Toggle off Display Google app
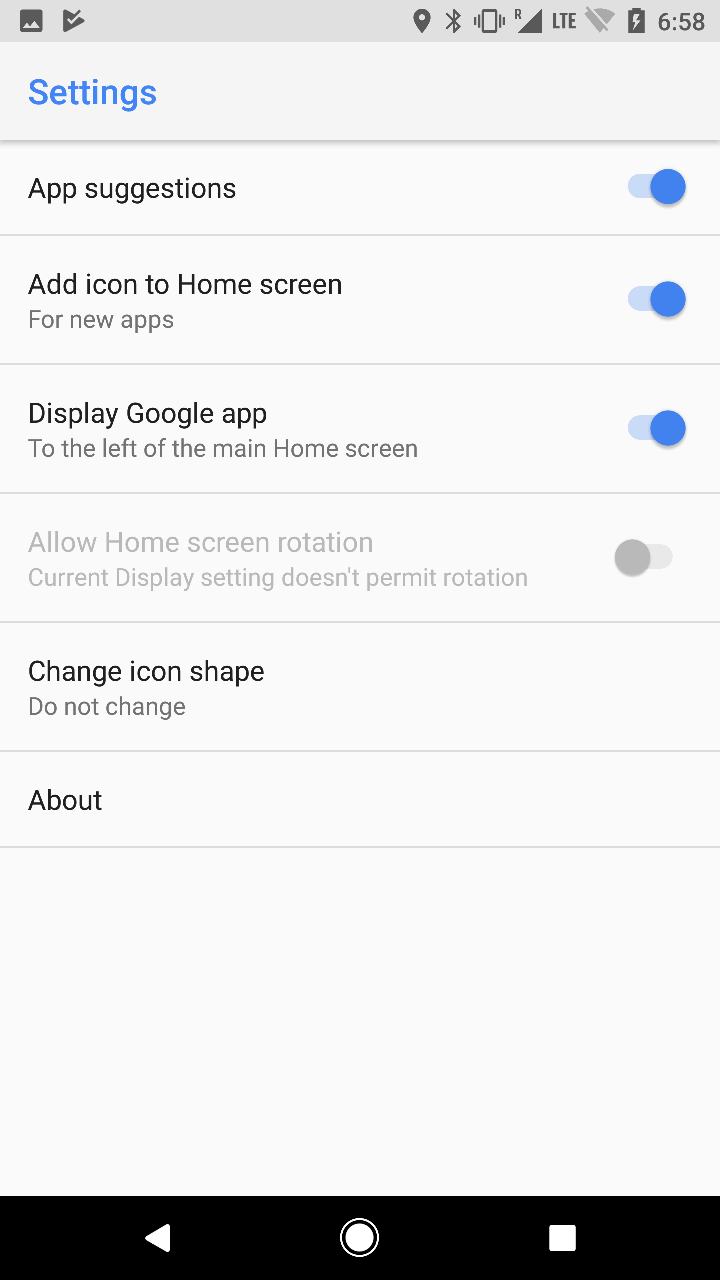This screenshot has width=720, height=1280. 657,428
